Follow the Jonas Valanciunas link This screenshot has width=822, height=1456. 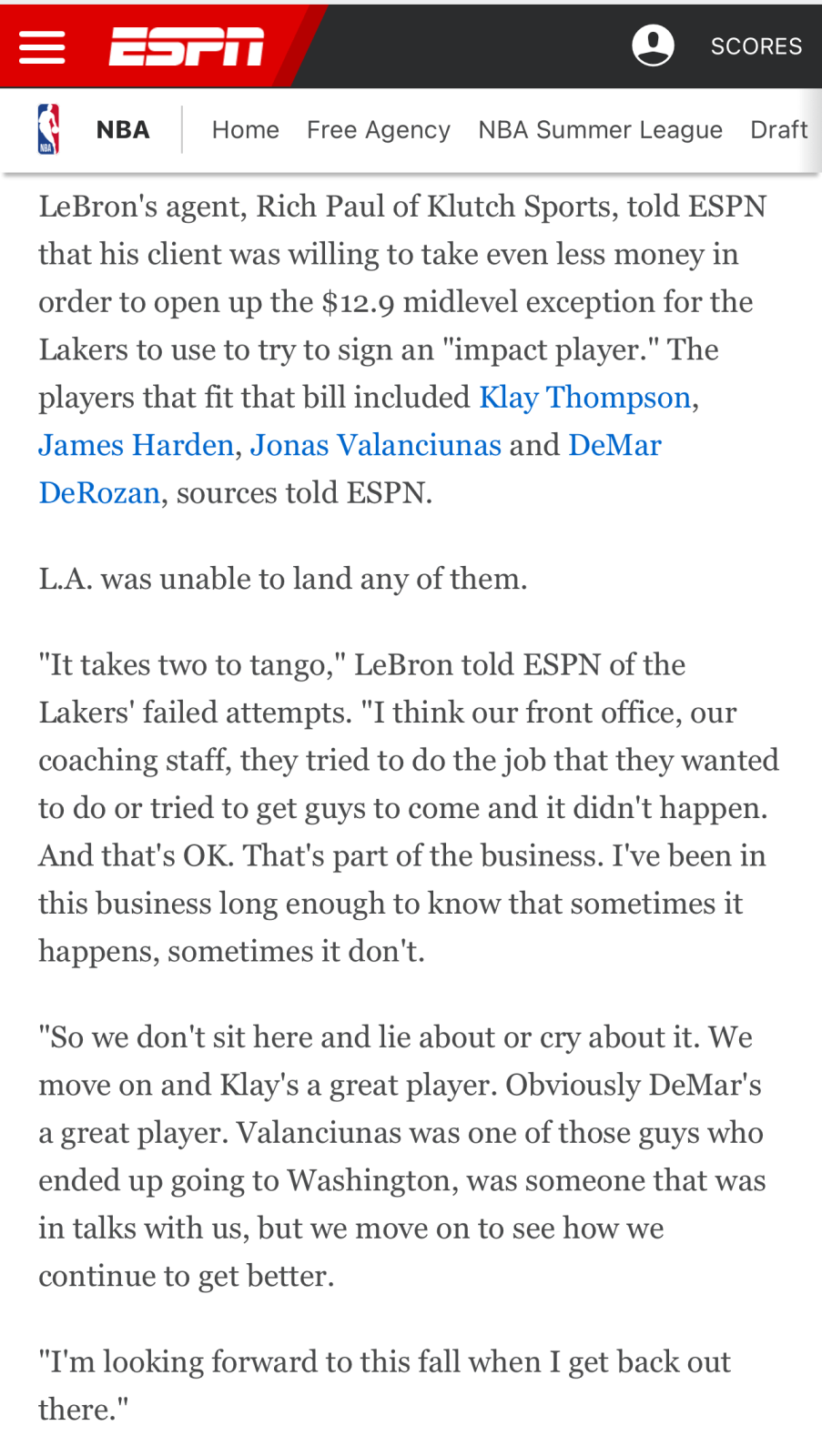point(375,445)
